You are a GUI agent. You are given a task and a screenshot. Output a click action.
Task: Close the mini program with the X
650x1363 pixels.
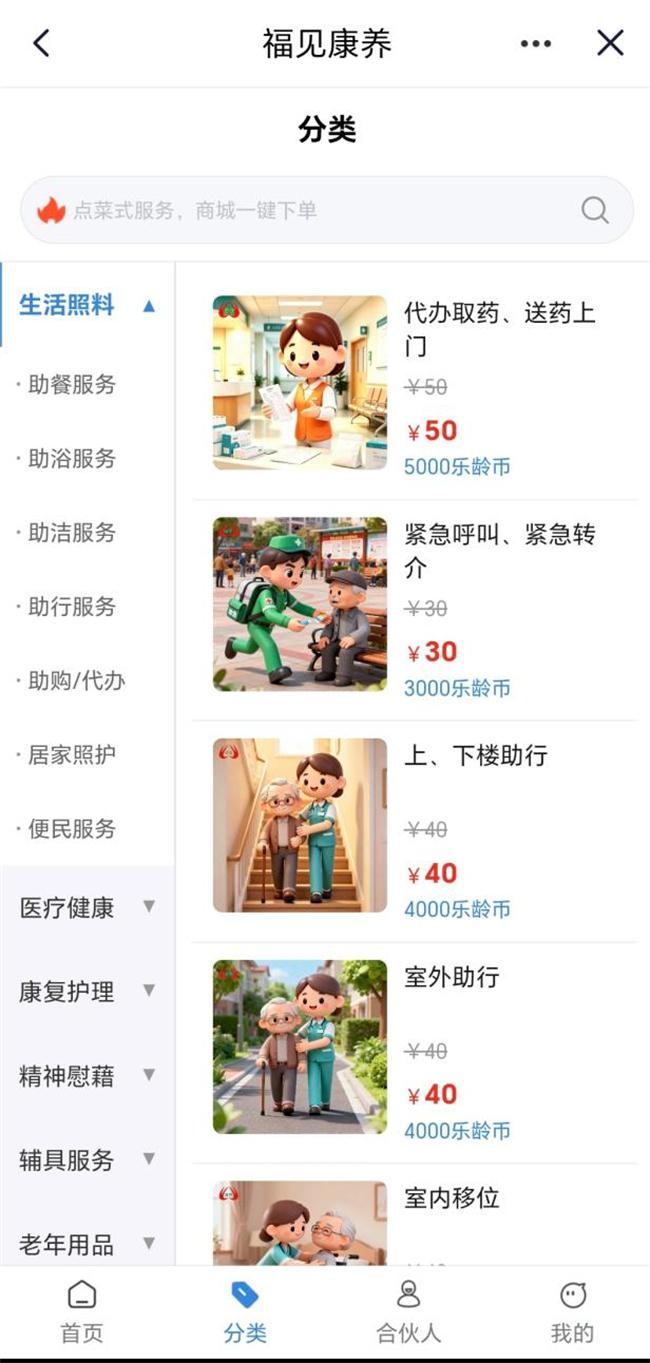610,43
